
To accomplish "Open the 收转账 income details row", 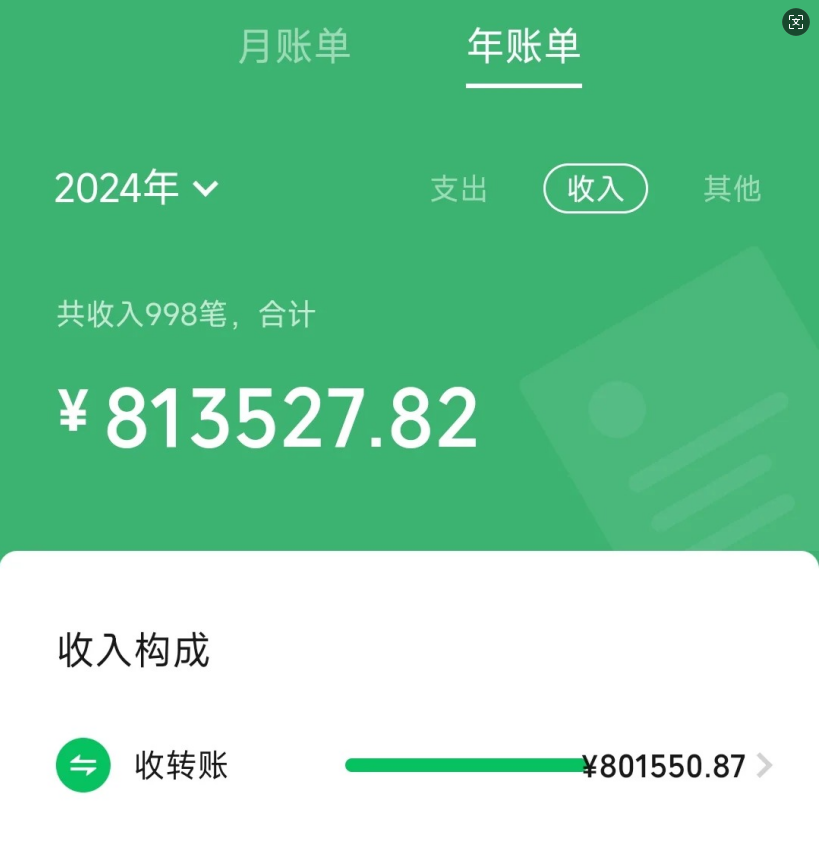I will pyautogui.click(x=414, y=766).
